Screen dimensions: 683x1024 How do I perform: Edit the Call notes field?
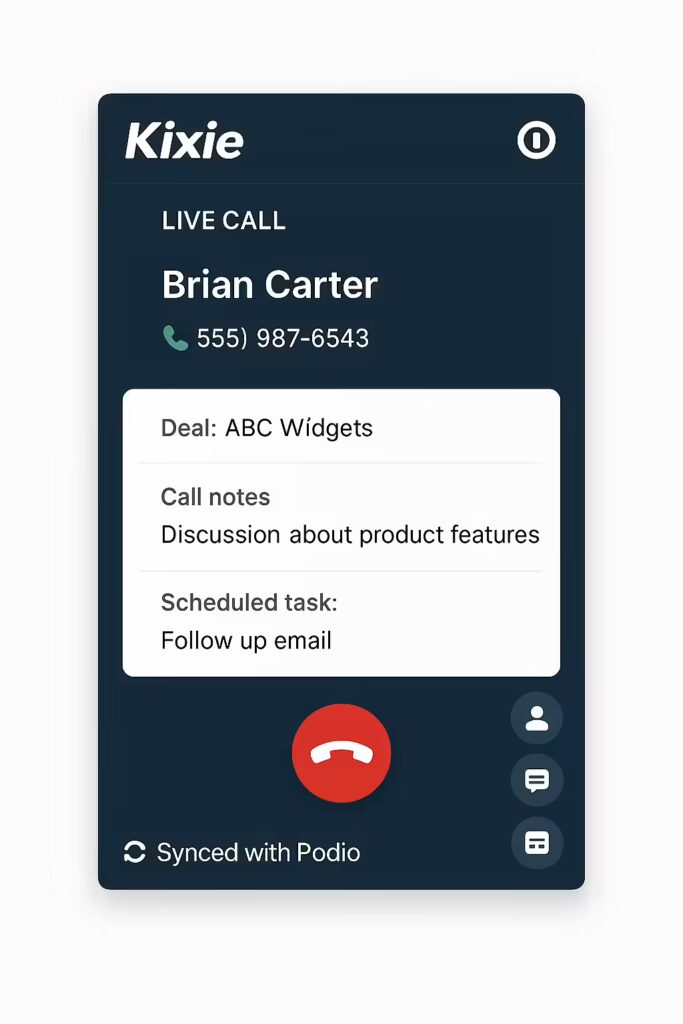(x=349, y=534)
